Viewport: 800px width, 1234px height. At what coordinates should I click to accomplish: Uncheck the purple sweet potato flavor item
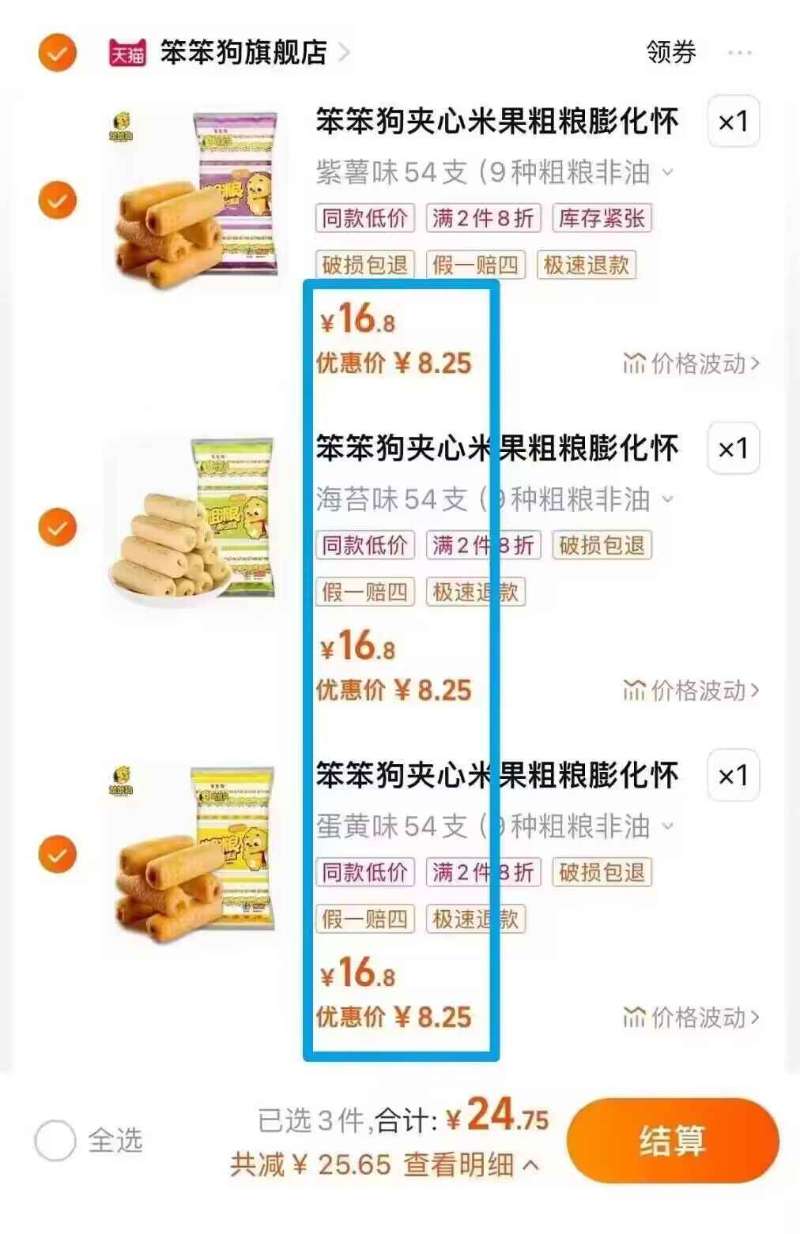[x=55, y=201]
